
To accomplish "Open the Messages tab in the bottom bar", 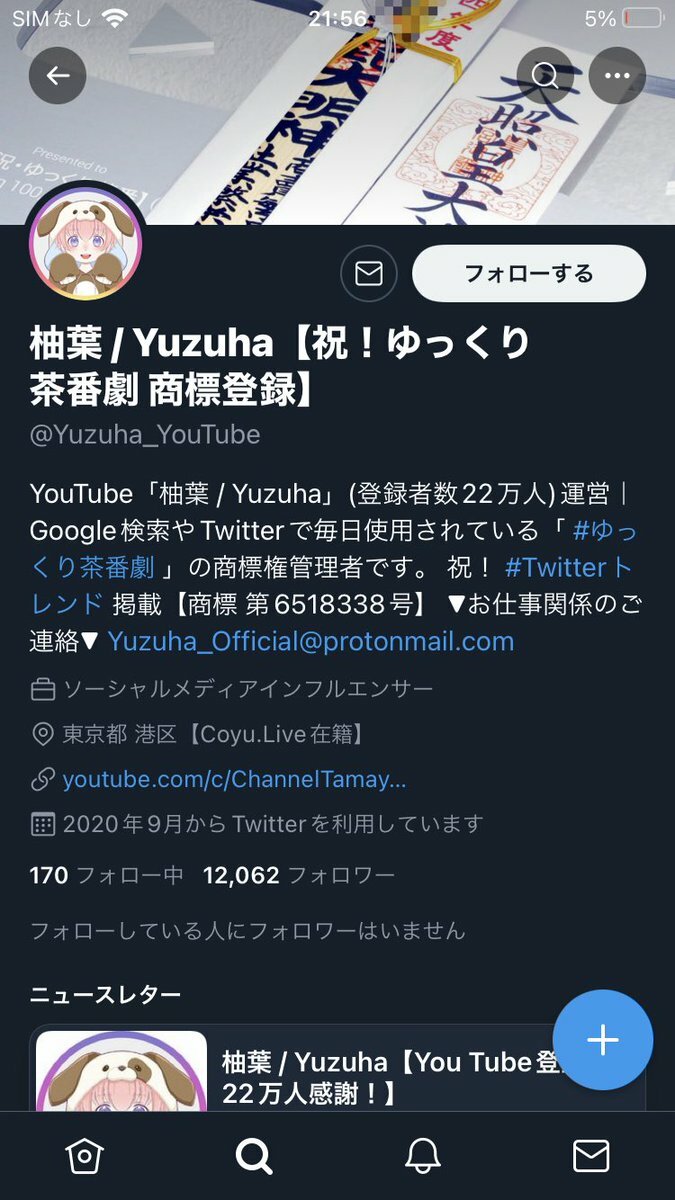I will click(591, 1156).
